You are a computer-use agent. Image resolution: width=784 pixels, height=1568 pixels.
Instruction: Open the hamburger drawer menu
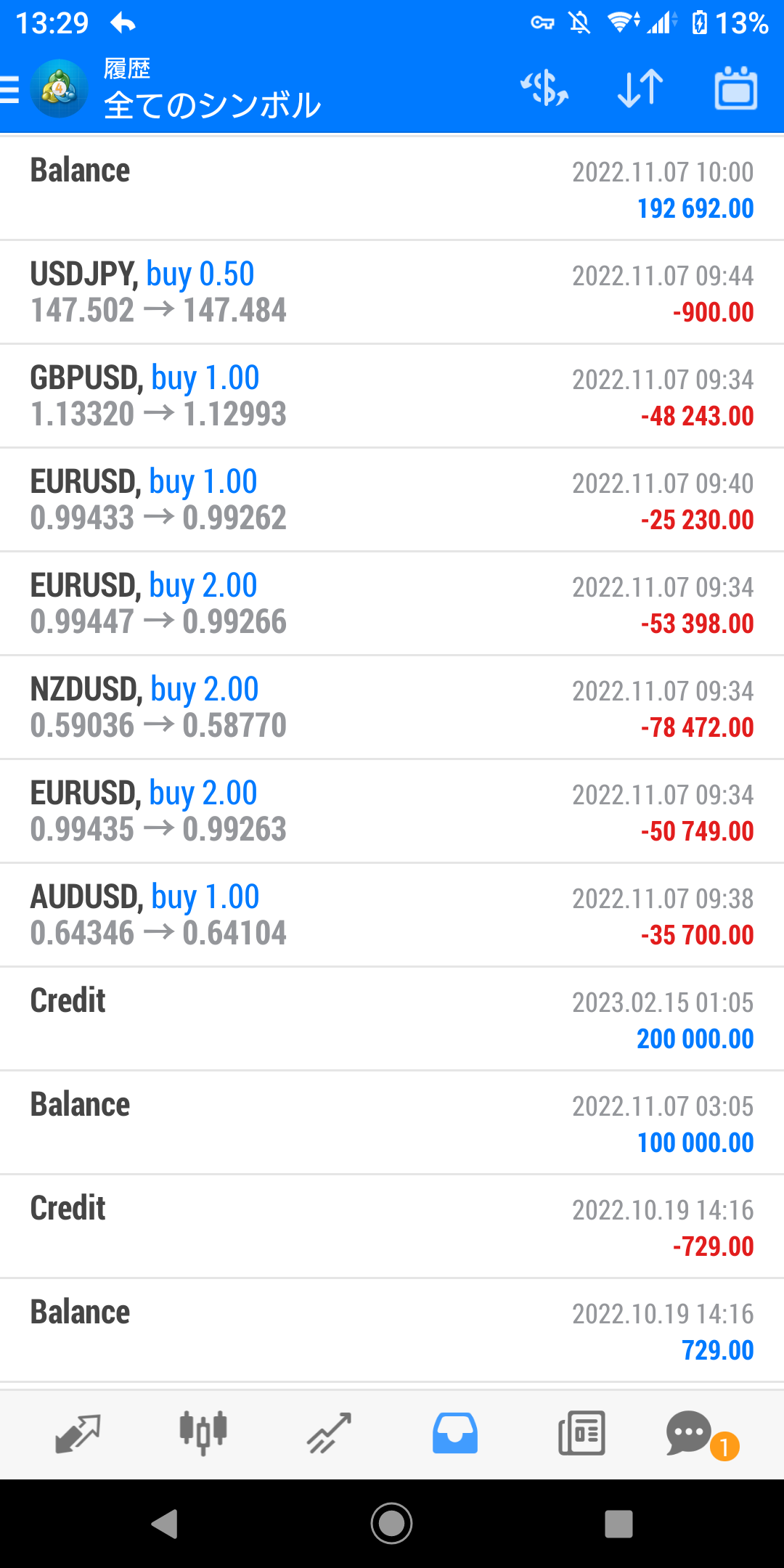tap(9, 90)
